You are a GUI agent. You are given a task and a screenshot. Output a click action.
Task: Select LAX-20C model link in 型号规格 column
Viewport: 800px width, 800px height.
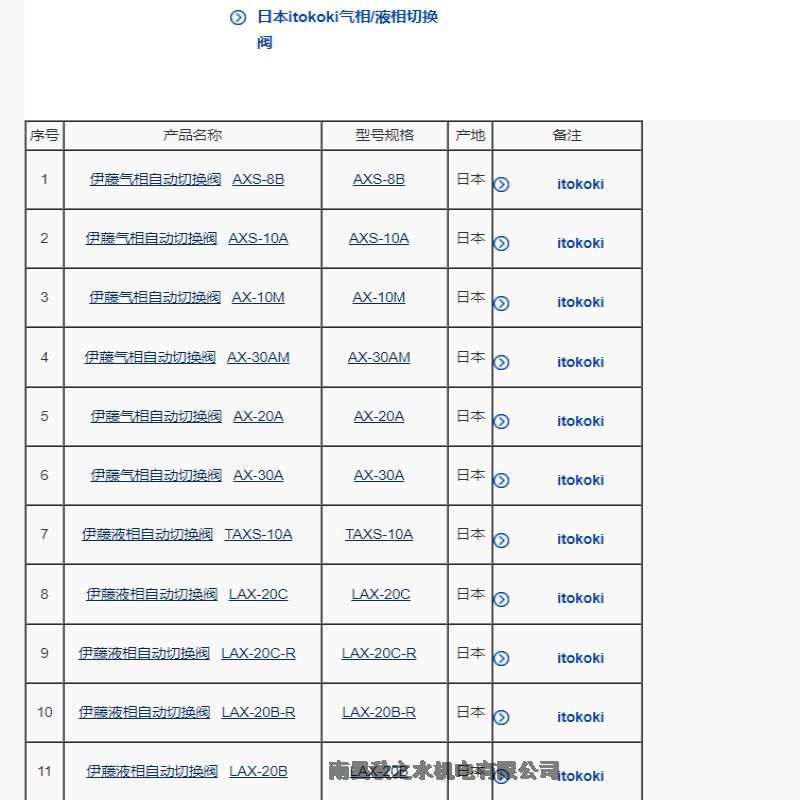[x=381, y=595]
